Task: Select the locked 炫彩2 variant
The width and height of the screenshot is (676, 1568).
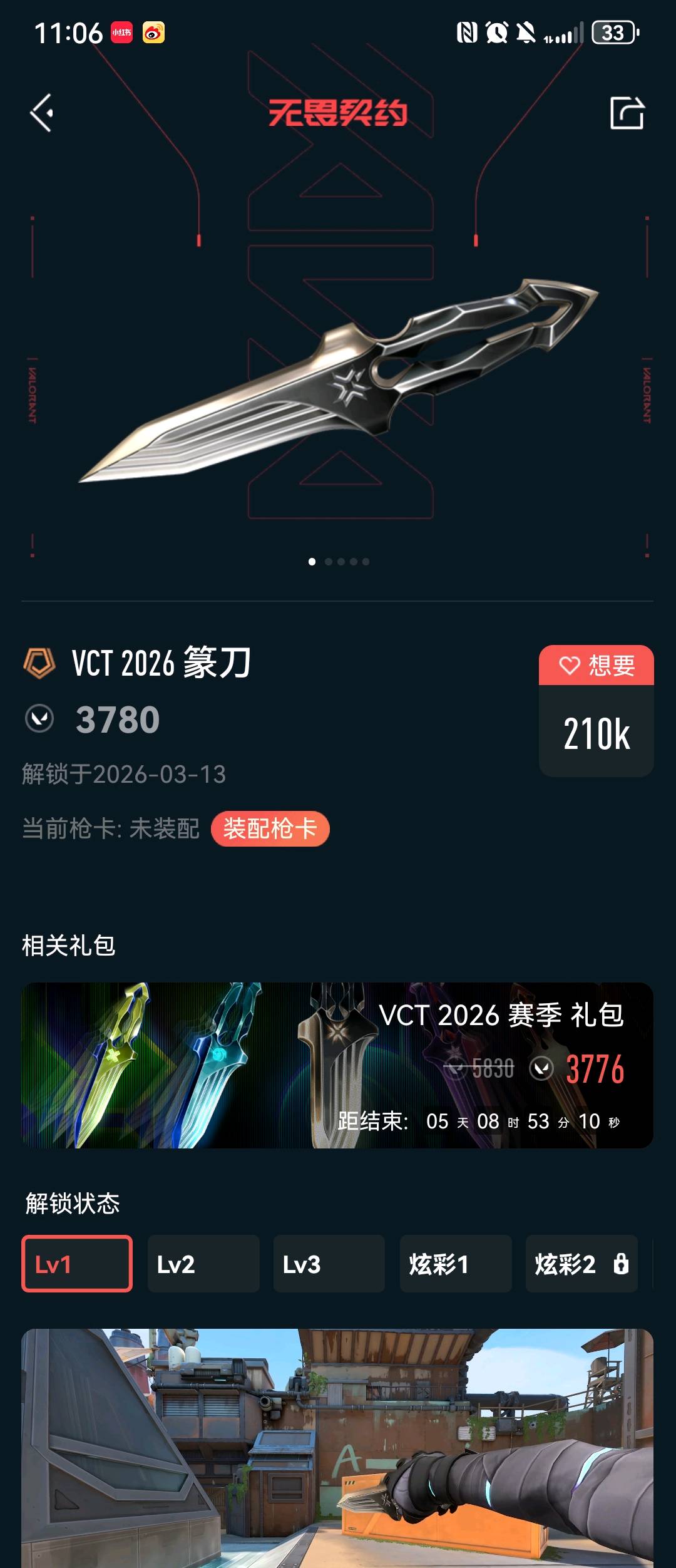Action: [581, 1264]
